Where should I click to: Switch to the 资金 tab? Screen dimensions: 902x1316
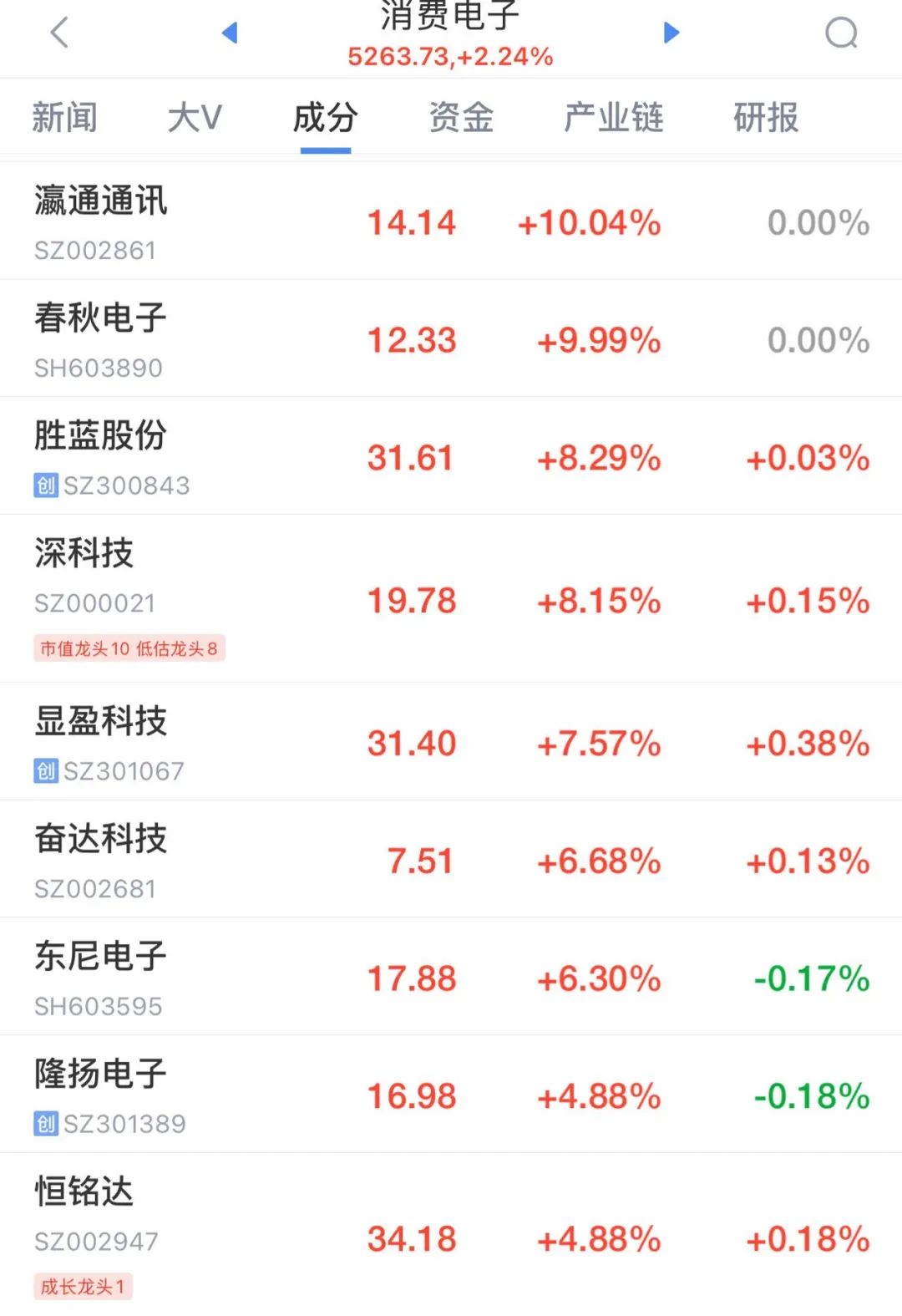460,117
